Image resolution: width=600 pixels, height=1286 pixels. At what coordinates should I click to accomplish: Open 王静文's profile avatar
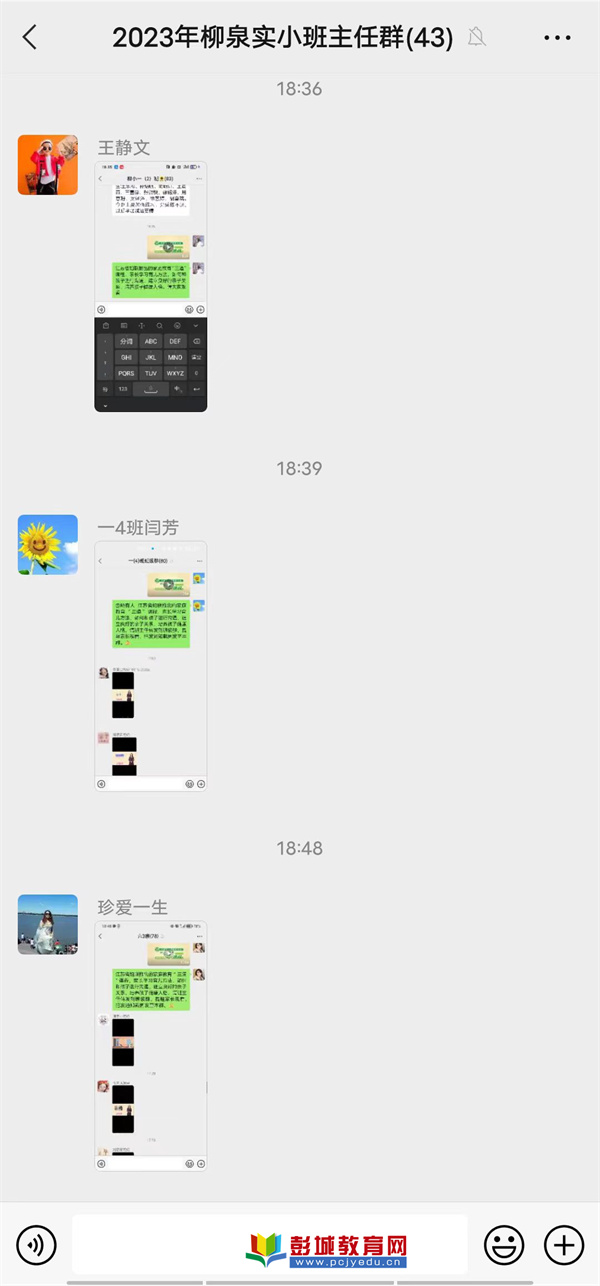pyautogui.click(x=48, y=165)
